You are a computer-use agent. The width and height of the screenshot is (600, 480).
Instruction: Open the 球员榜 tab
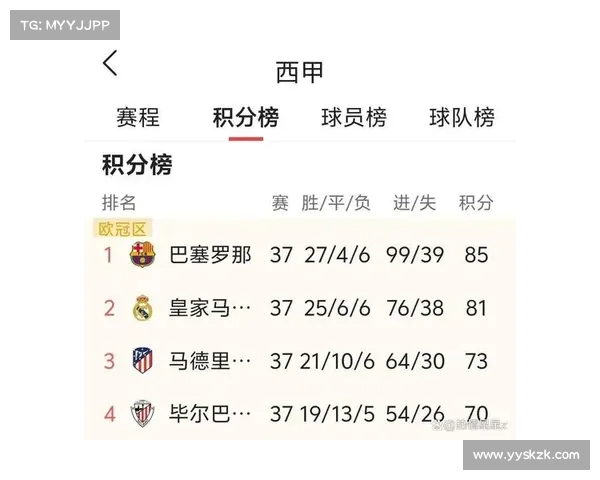click(353, 117)
